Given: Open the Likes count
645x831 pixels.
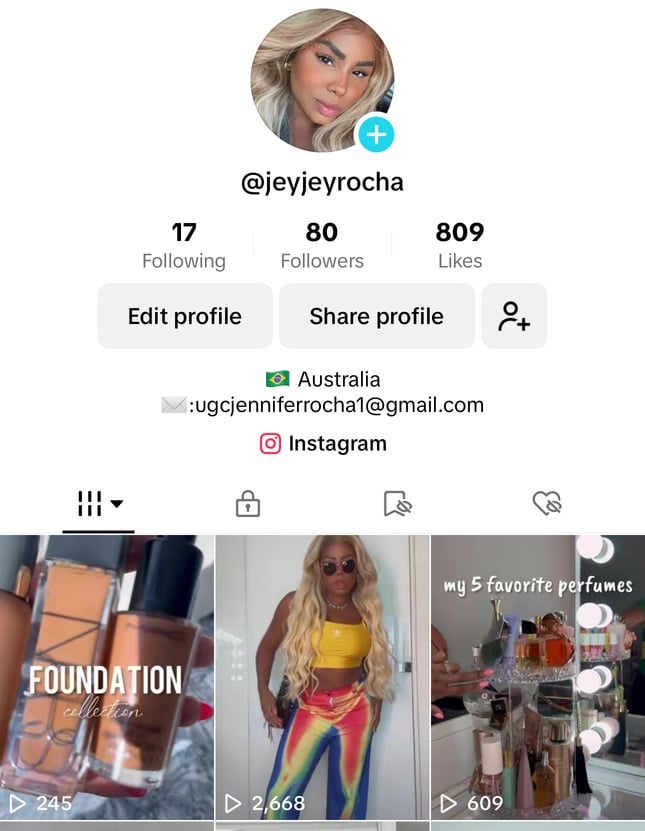Looking at the screenshot, I should (x=460, y=246).
